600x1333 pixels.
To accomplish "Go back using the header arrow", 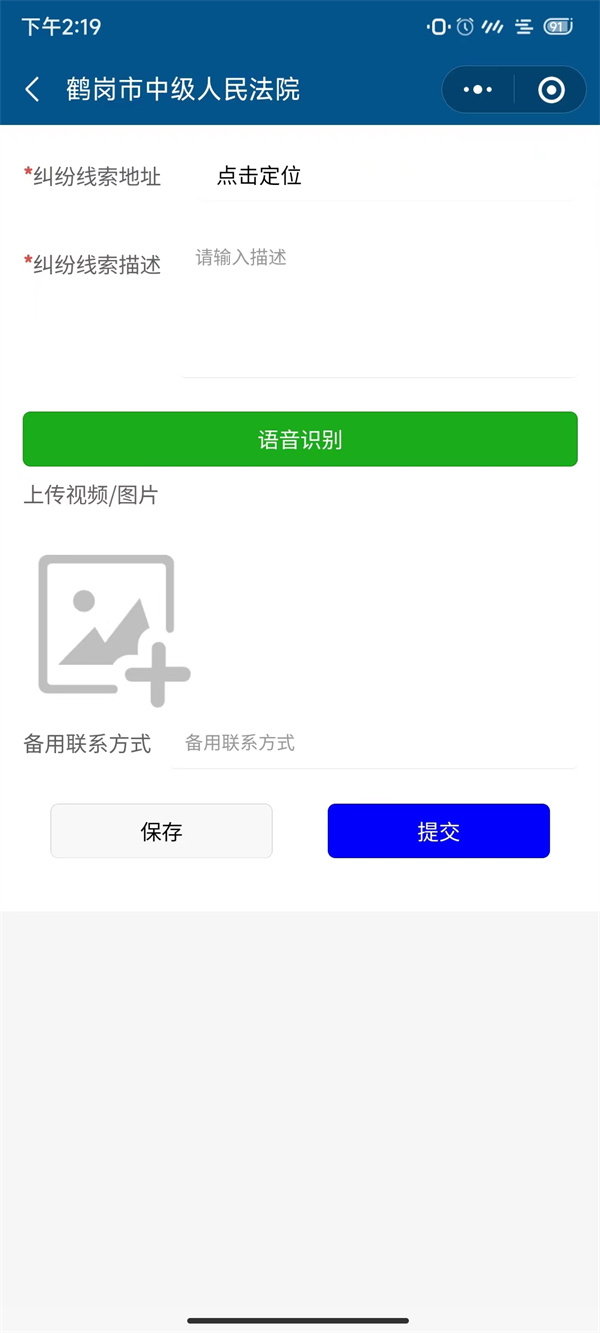I will [x=32, y=90].
